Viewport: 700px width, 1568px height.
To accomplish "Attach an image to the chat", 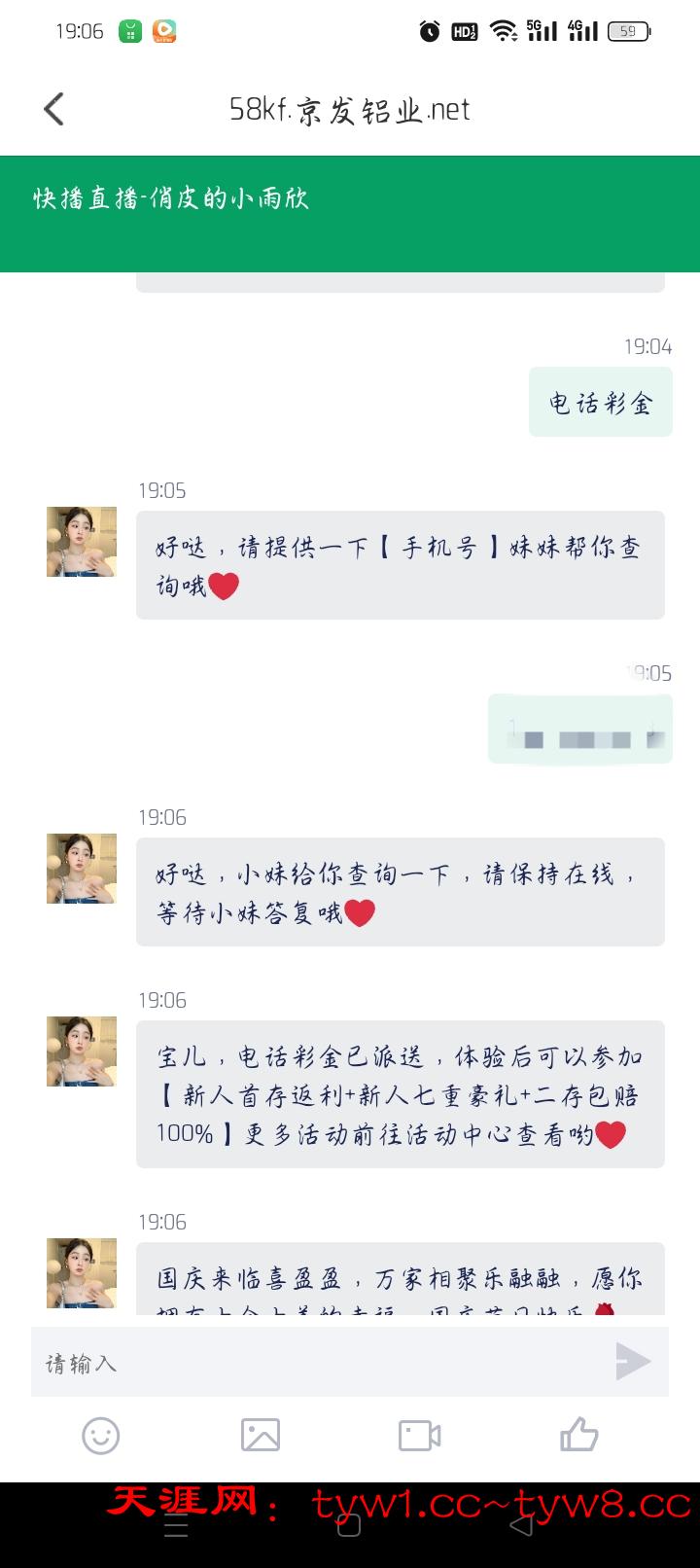I will point(261,1436).
